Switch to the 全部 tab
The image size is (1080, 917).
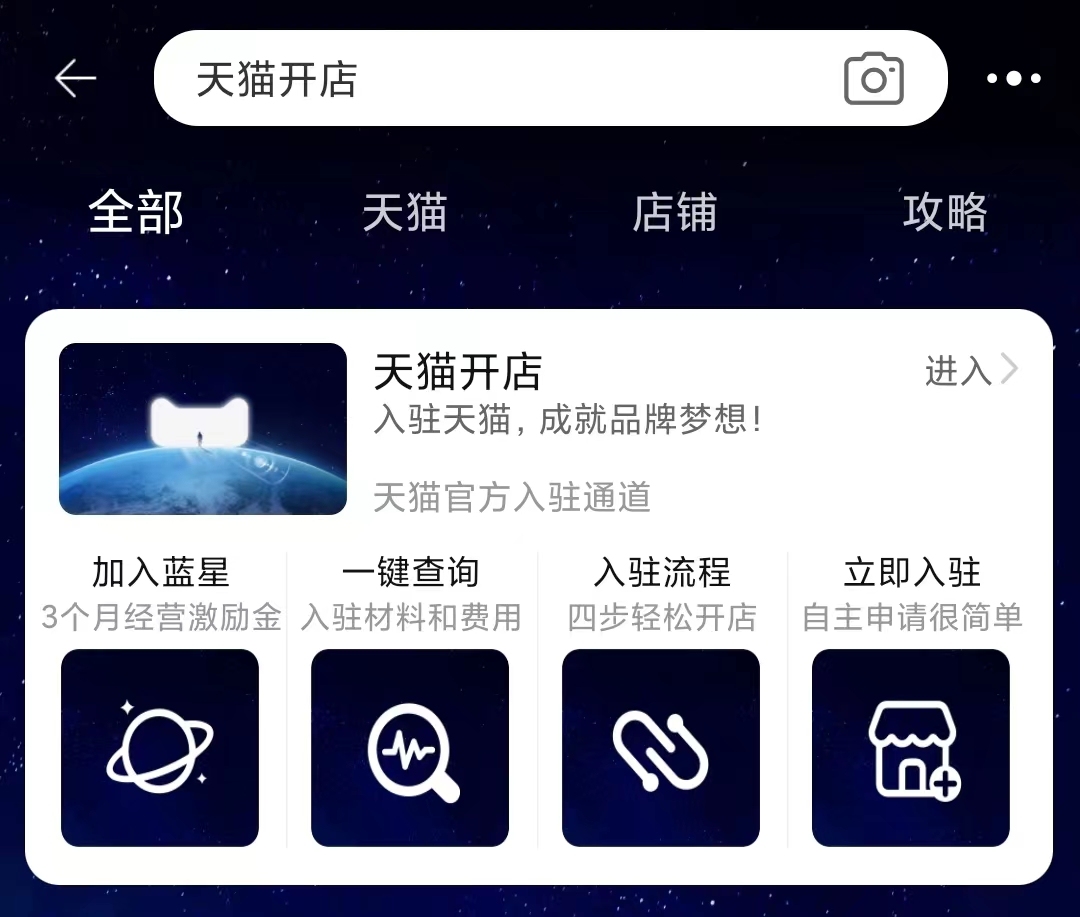pos(136,213)
